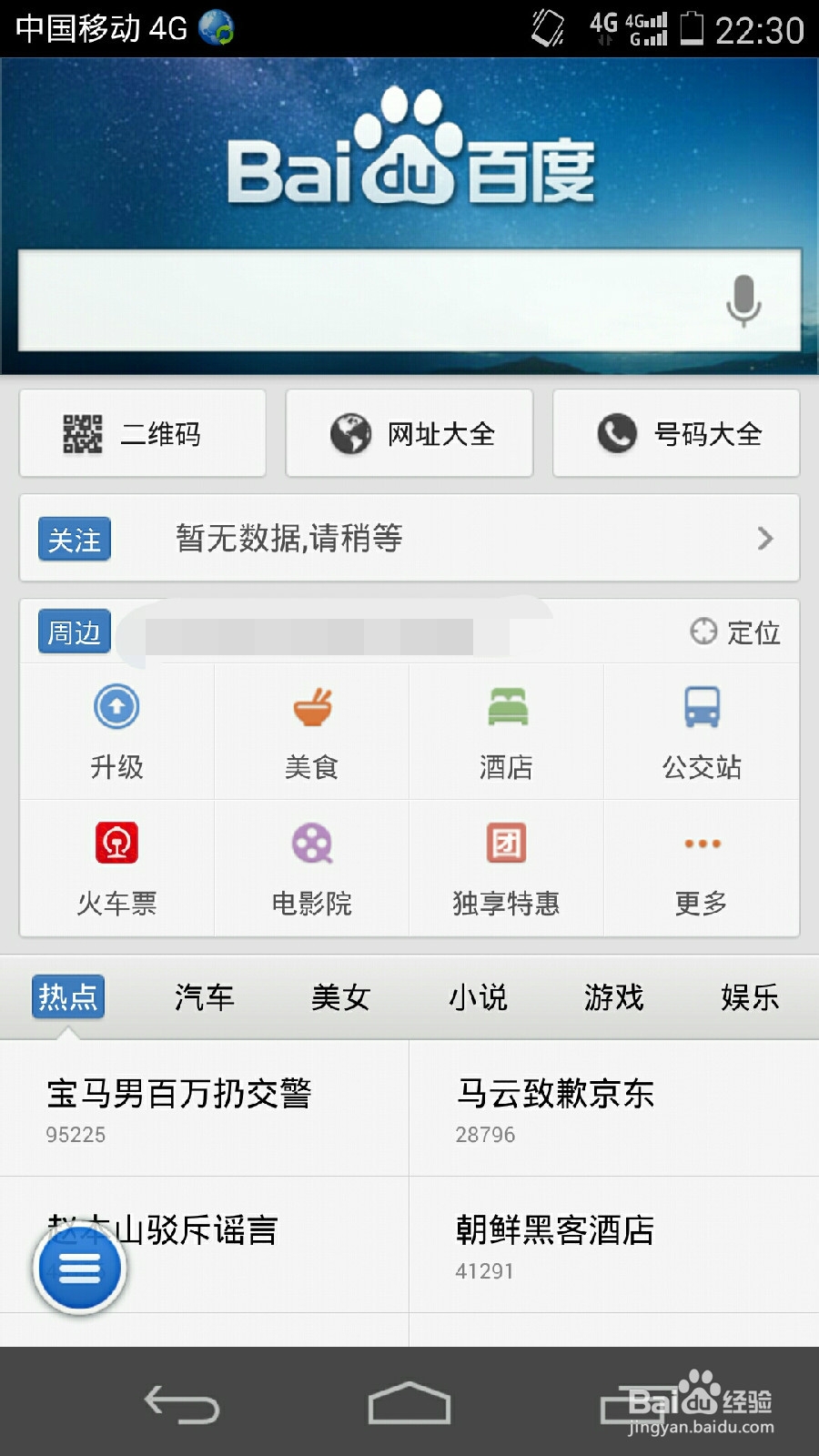Open 更多 to see more services

[702, 867]
